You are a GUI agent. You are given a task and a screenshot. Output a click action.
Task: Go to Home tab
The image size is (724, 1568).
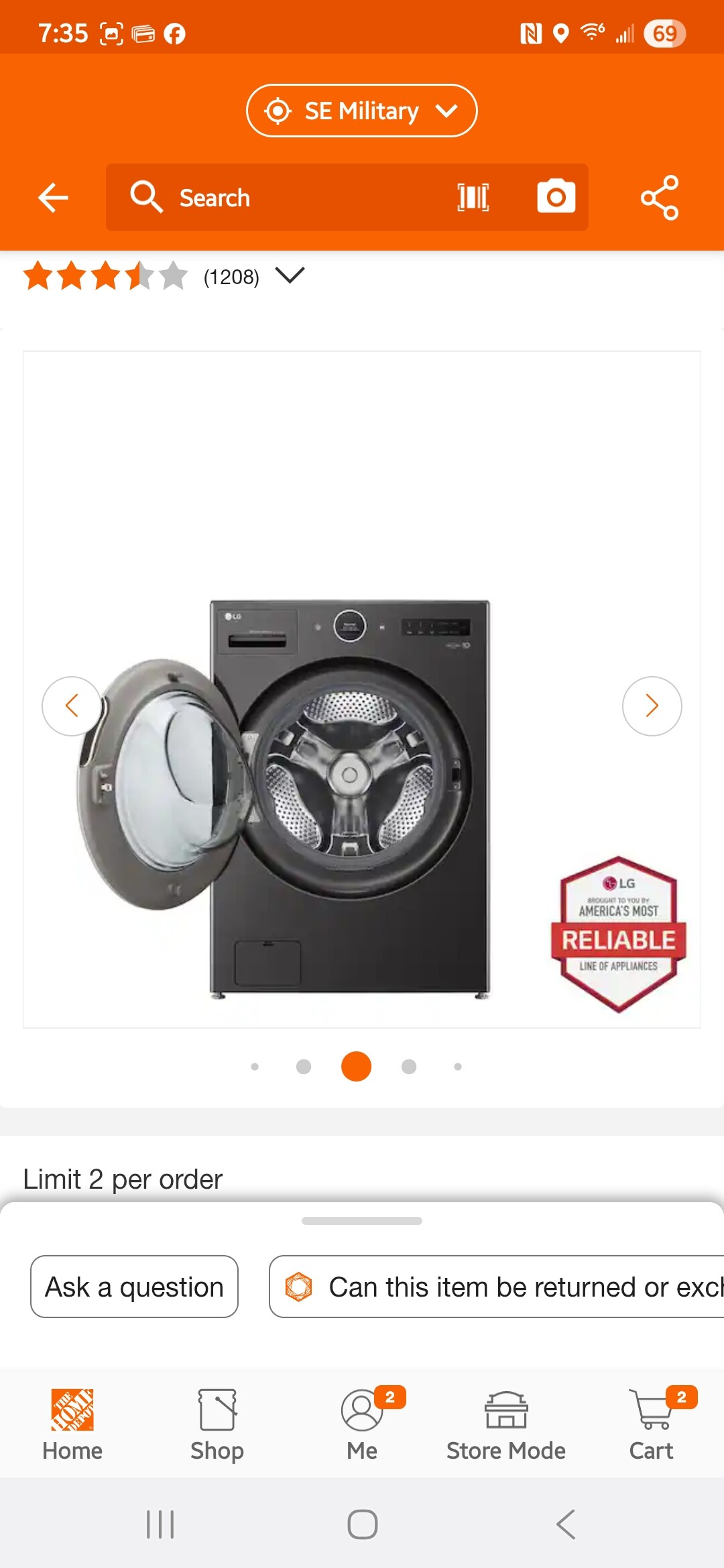(x=72, y=1425)
